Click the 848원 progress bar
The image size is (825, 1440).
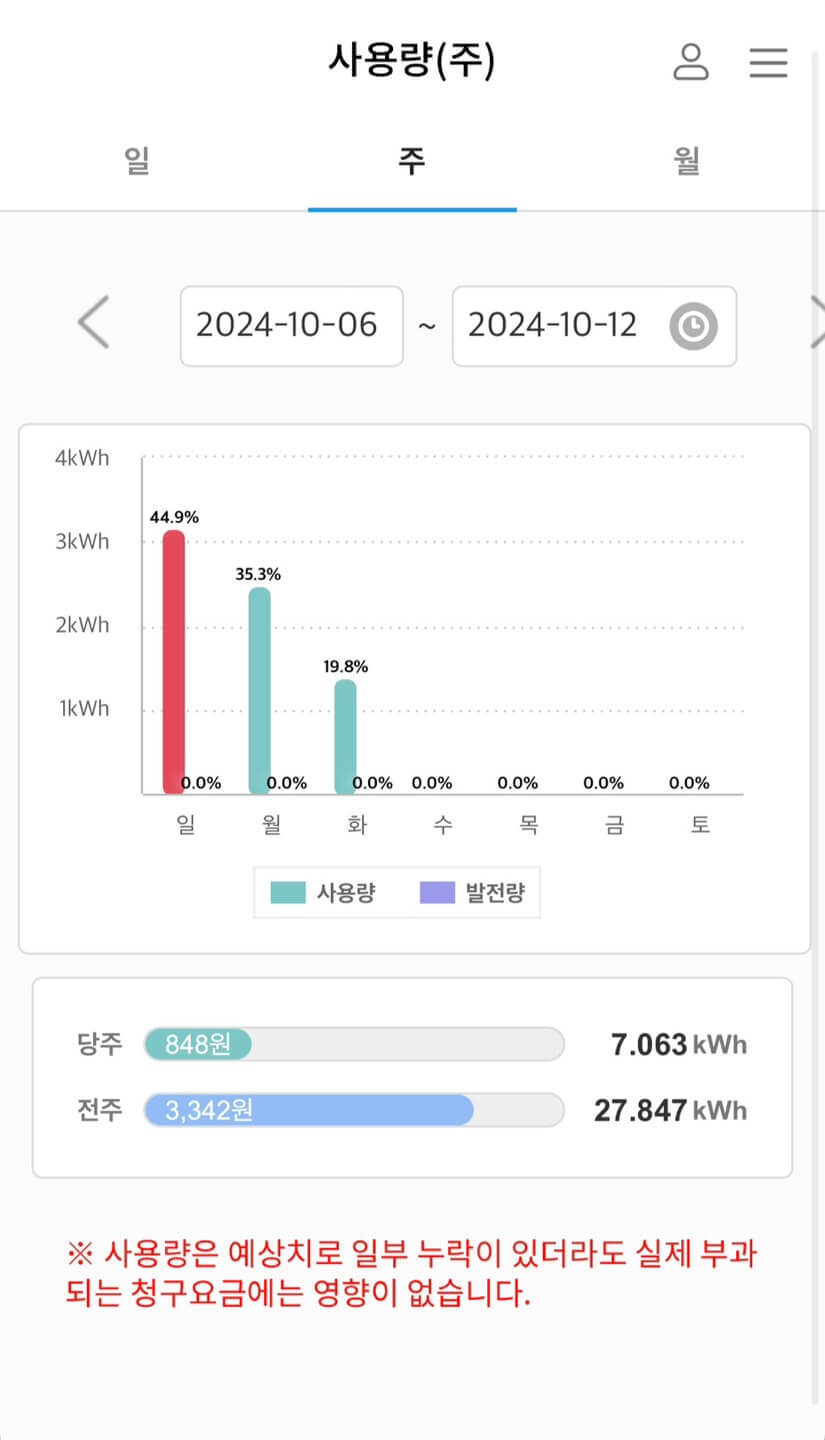pyautogui.click(x=197, y=1044)
